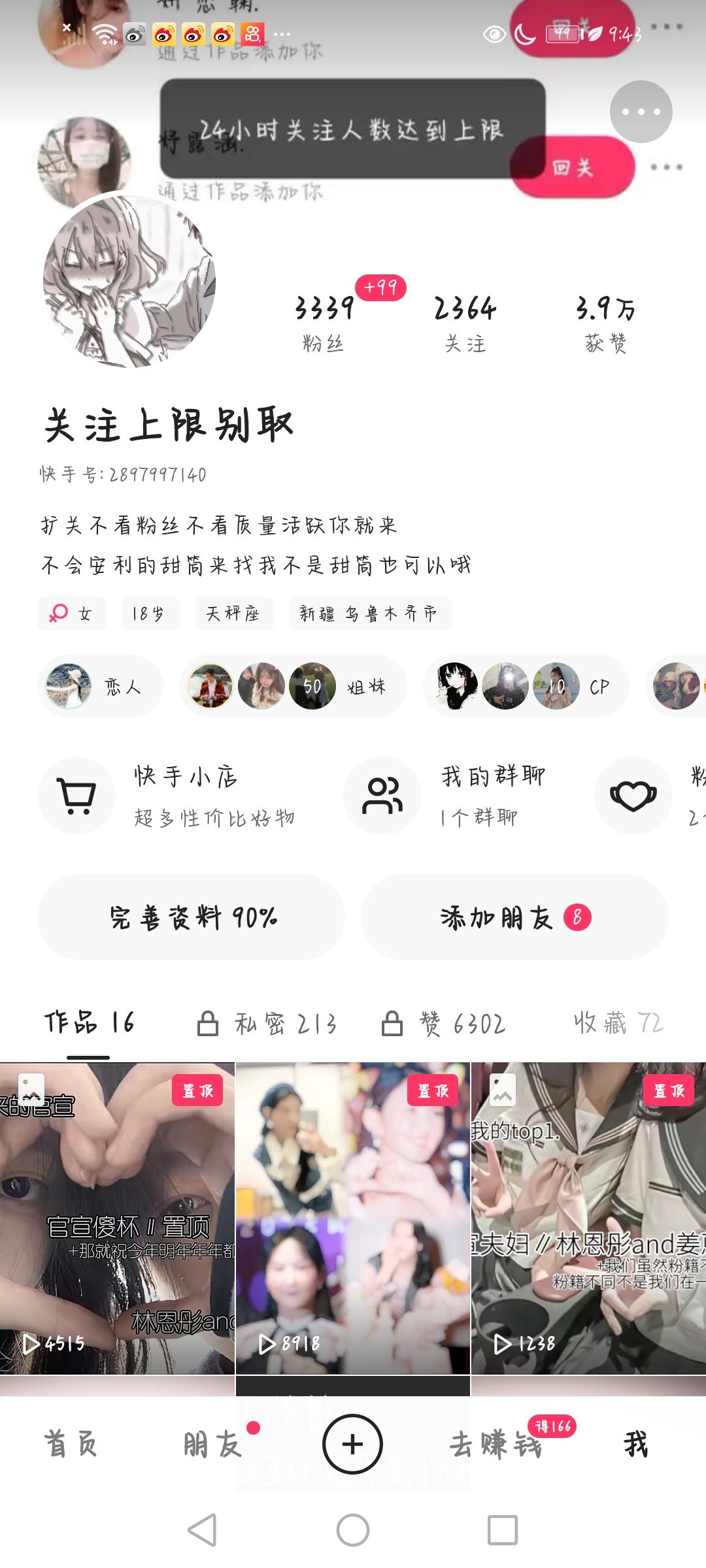This screenshot has width=706, height=1568.
Task: Open the pinned video with 1238 plays
Action: (588, 1218)
